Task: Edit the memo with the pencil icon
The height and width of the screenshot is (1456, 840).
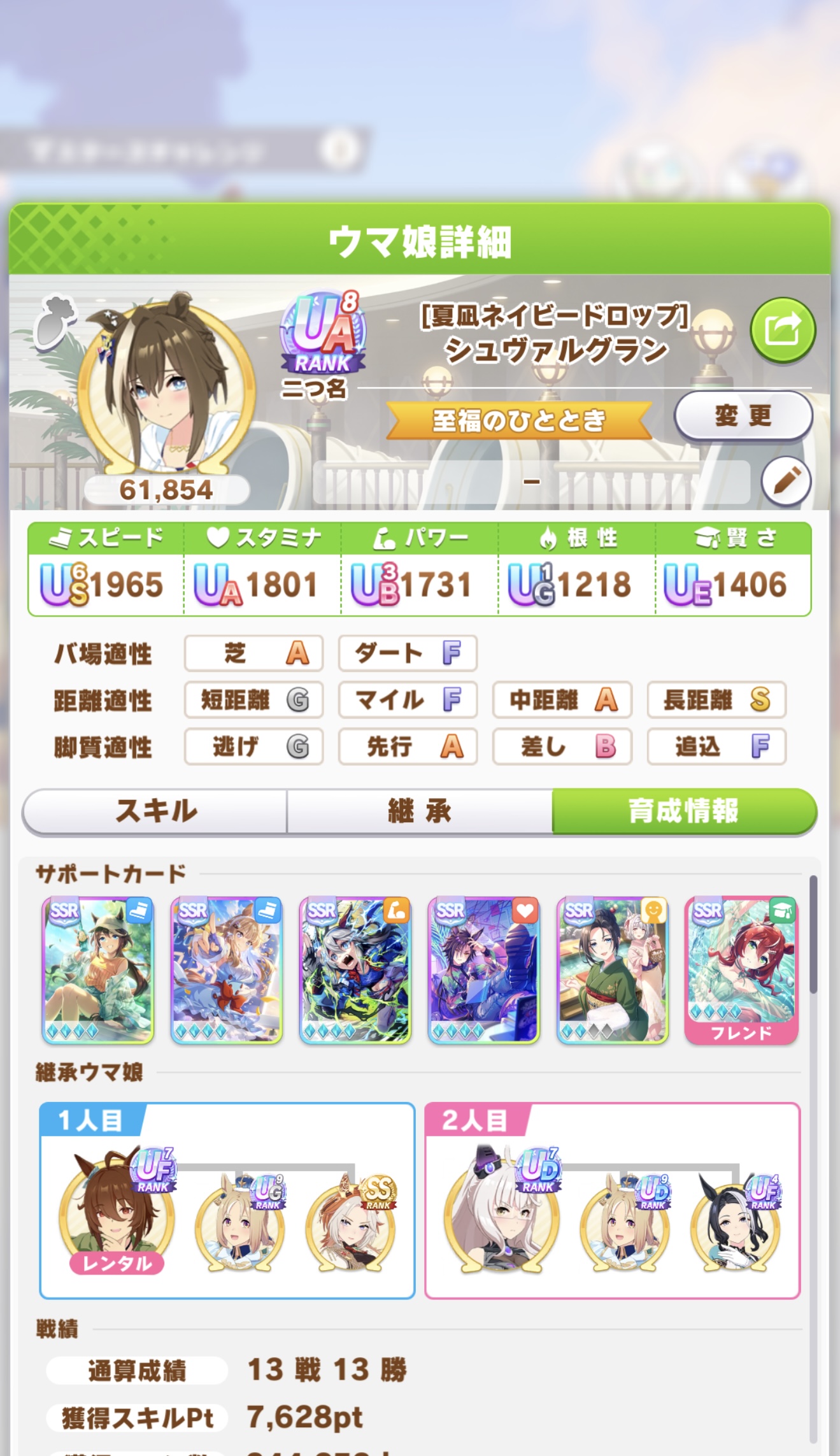Action: (786, 482)
